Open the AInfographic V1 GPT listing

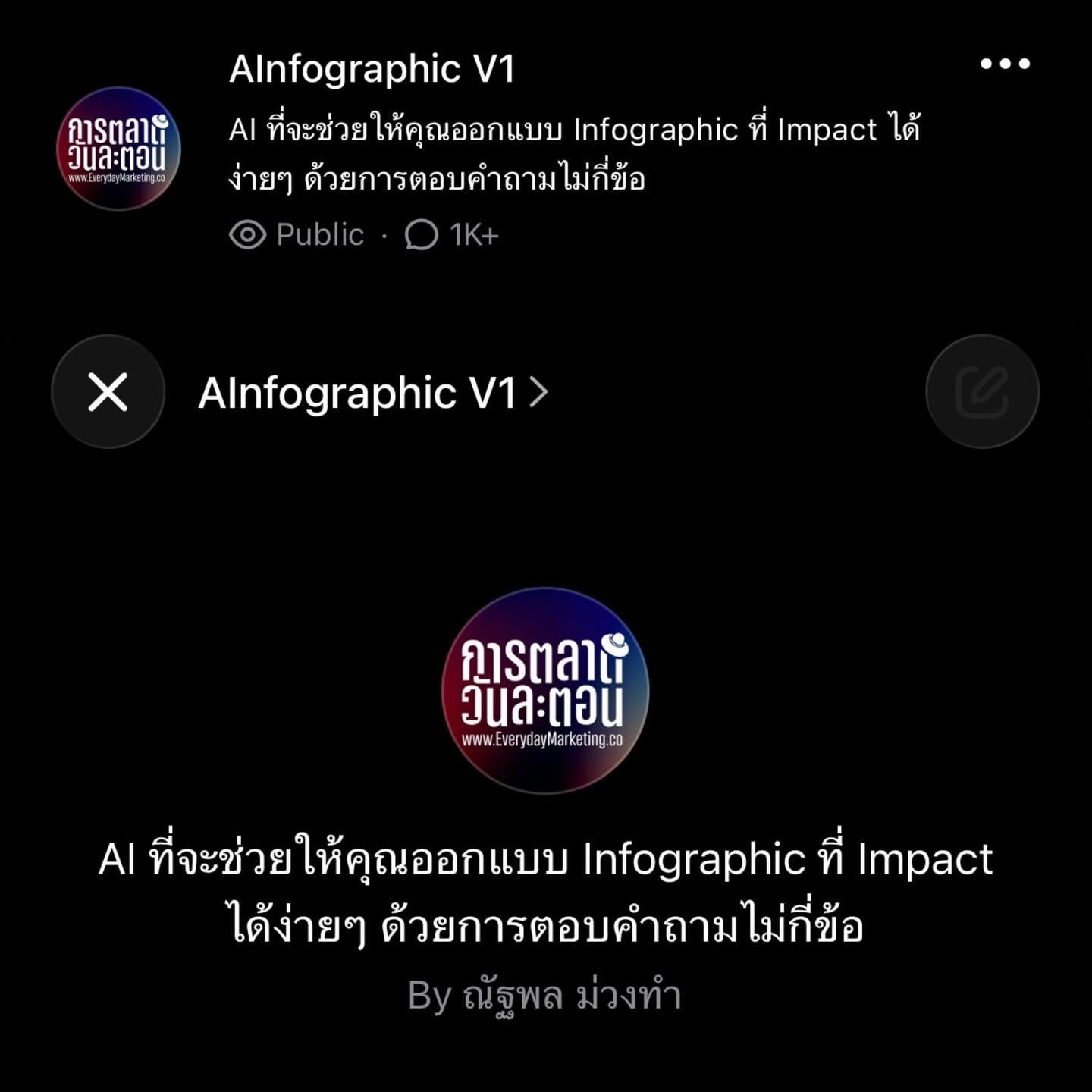[372, 70]
